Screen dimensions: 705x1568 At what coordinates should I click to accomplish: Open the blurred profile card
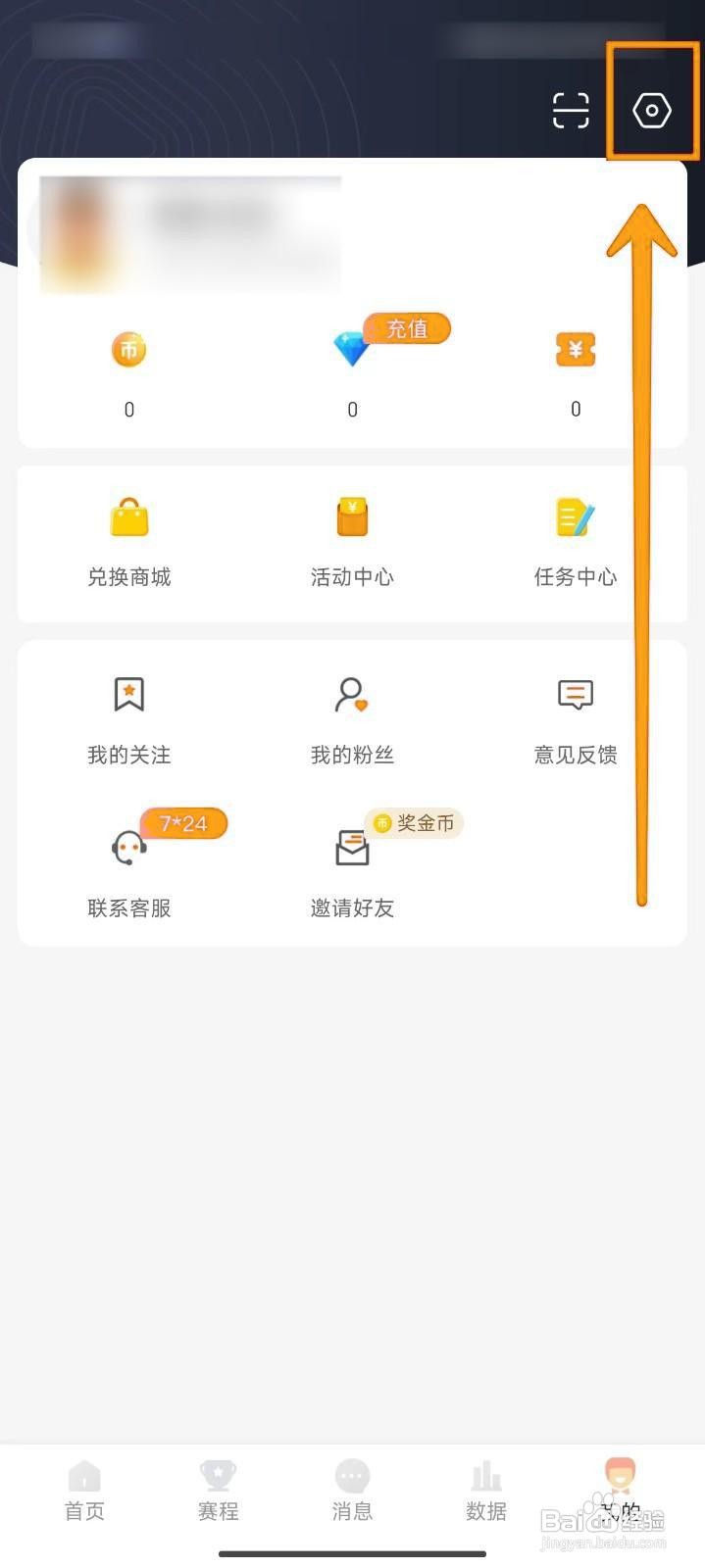pyautogui.click(x=191, y=235)
